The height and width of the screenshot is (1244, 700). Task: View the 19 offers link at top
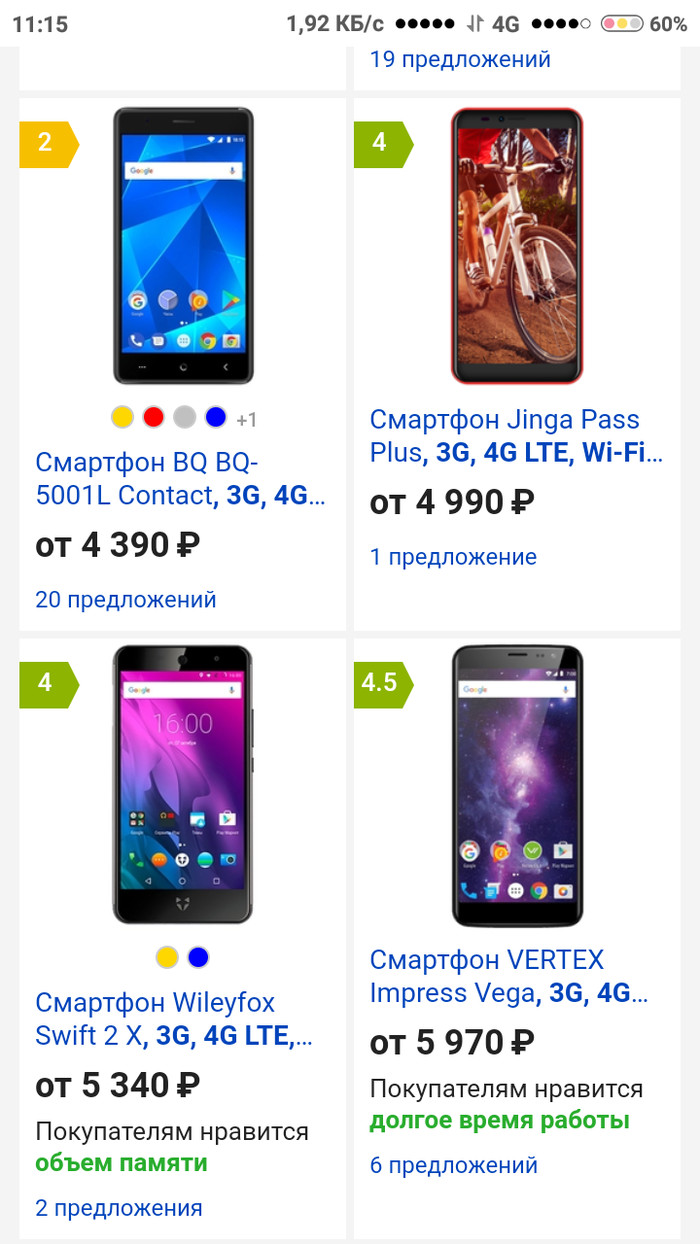[x=460, y=59]
